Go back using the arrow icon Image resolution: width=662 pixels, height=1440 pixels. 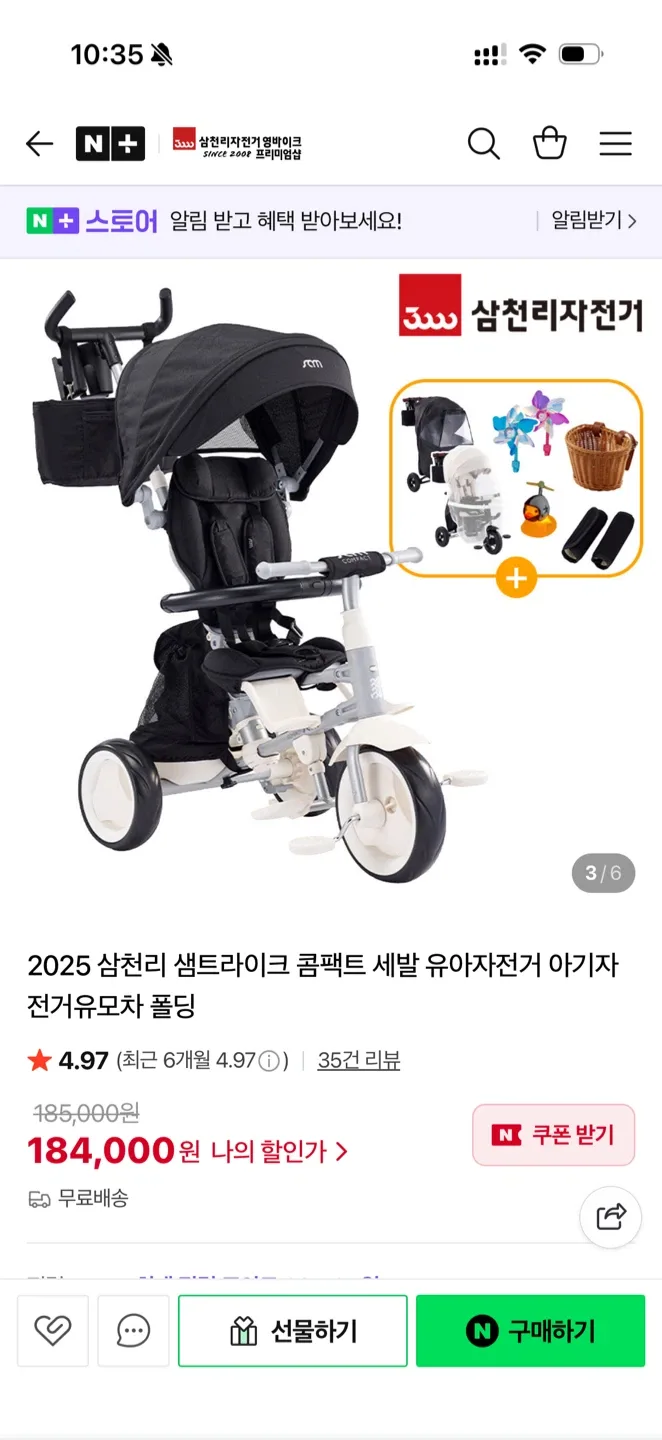(x=39, y=144)
